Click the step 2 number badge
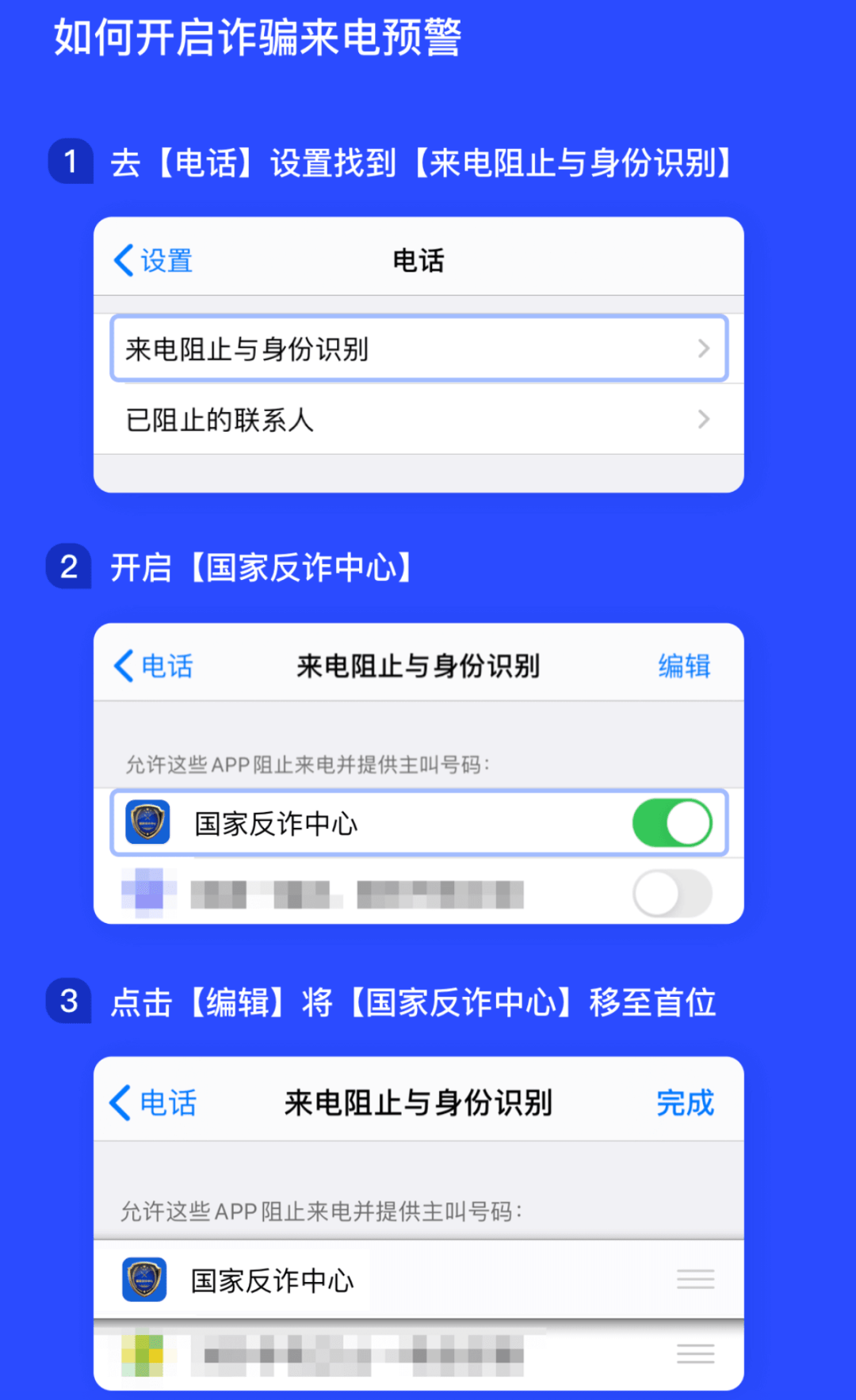The width and height of the screenshot is (856, 1400). click(71, 566)
